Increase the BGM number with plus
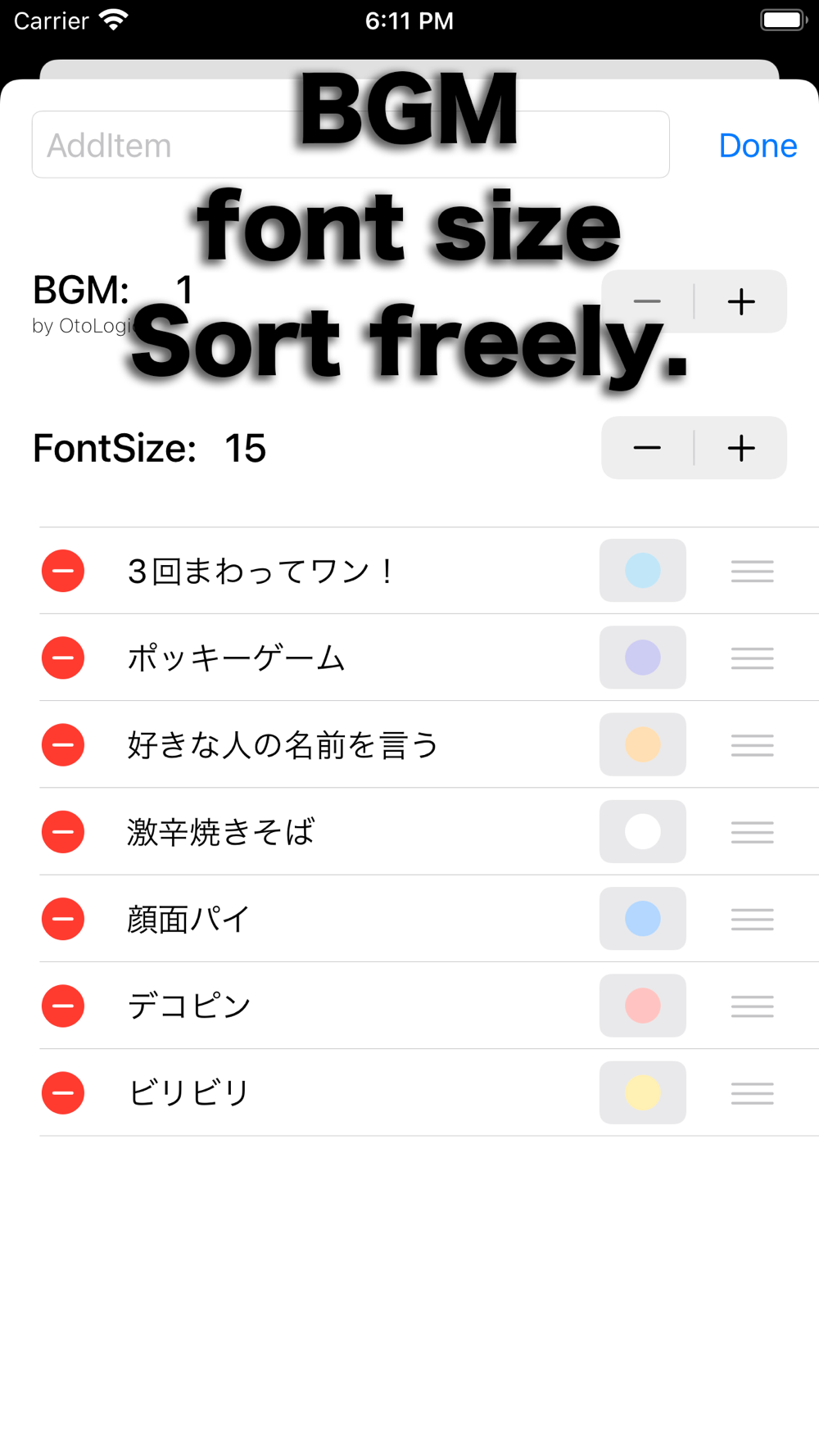Image resolution: width=819 pixels, height=1456 pixels. [x=741, y=302]
